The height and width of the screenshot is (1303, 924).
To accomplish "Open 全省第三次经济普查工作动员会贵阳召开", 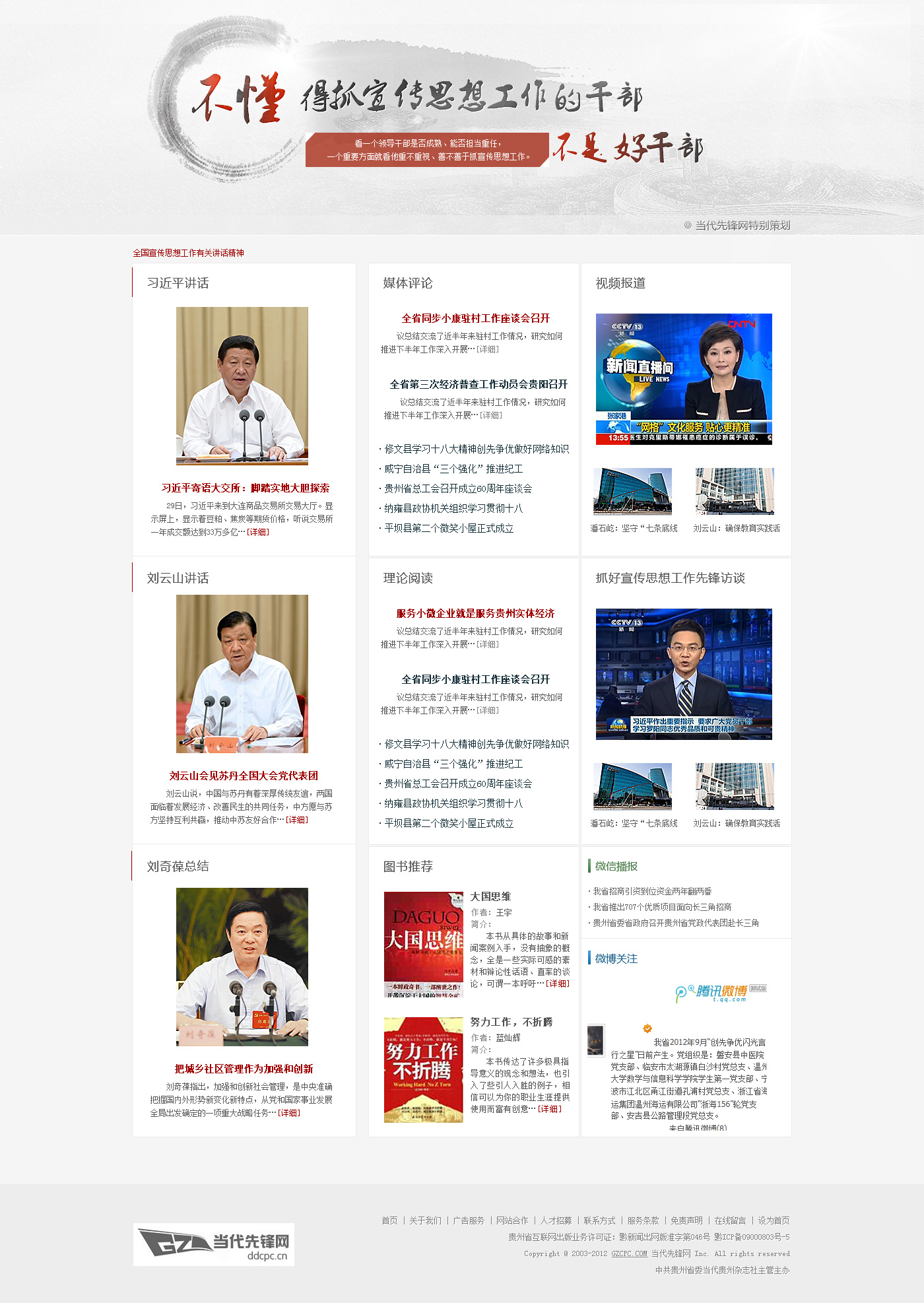I will [478, 384].
